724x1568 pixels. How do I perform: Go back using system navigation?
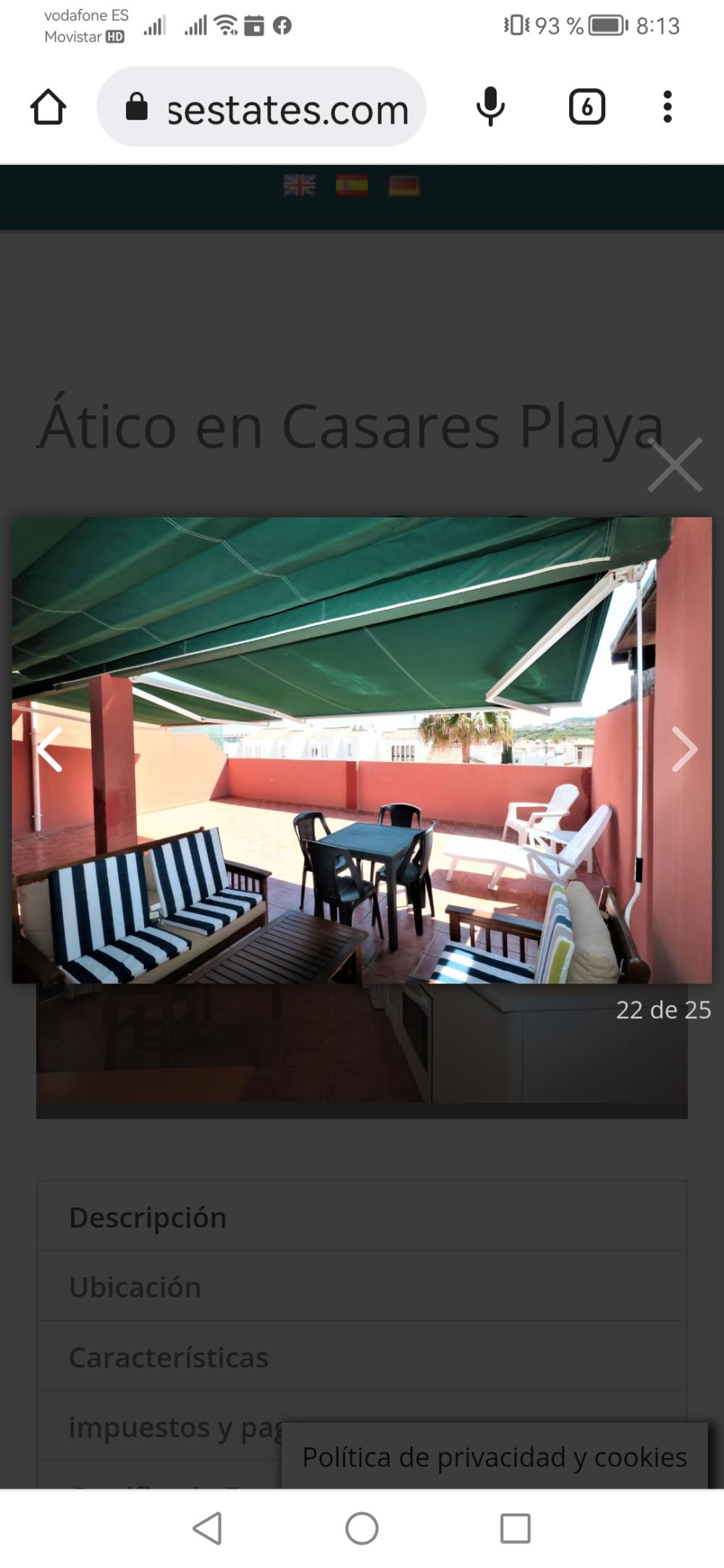(208, 1528)
